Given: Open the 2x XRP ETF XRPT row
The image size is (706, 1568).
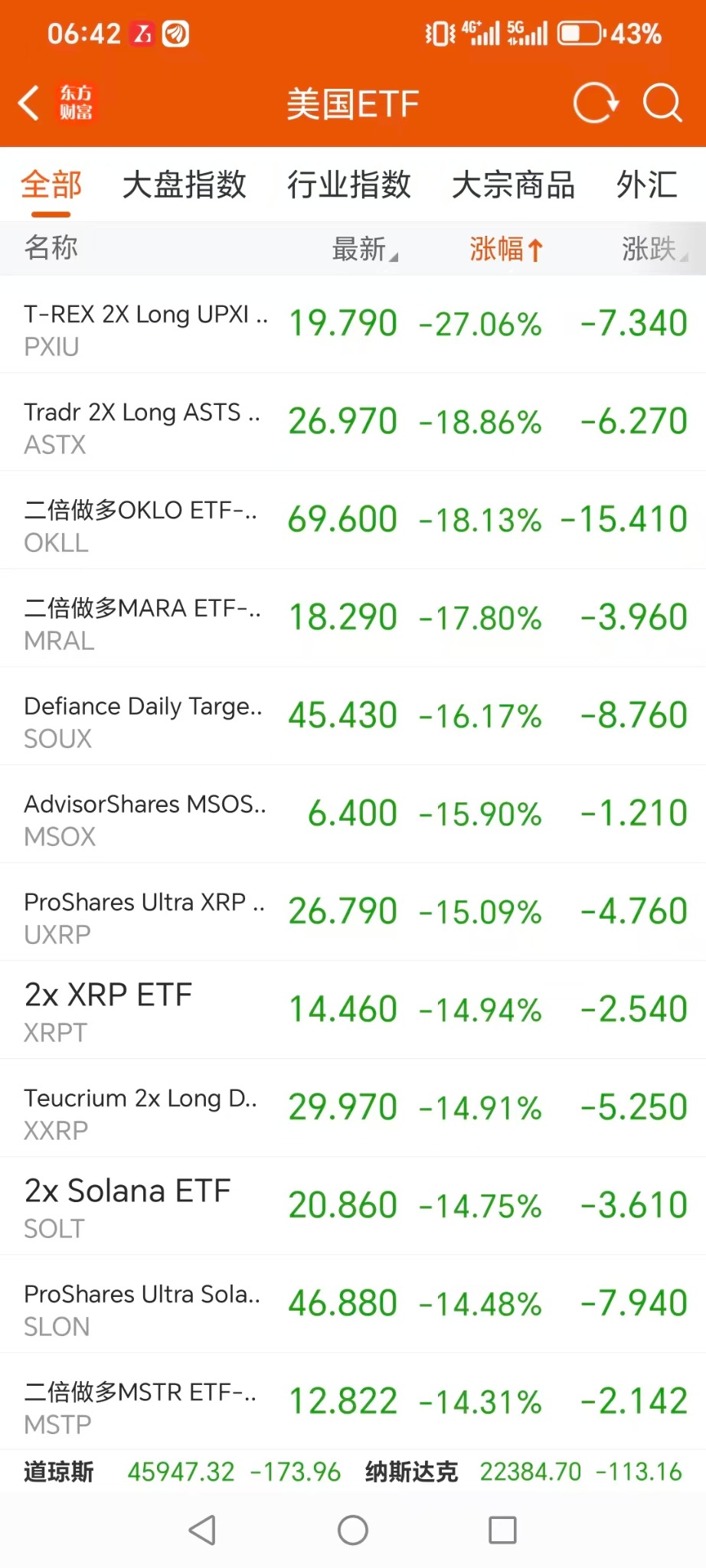Looking at the screenshot, I should coord(353,1010).
